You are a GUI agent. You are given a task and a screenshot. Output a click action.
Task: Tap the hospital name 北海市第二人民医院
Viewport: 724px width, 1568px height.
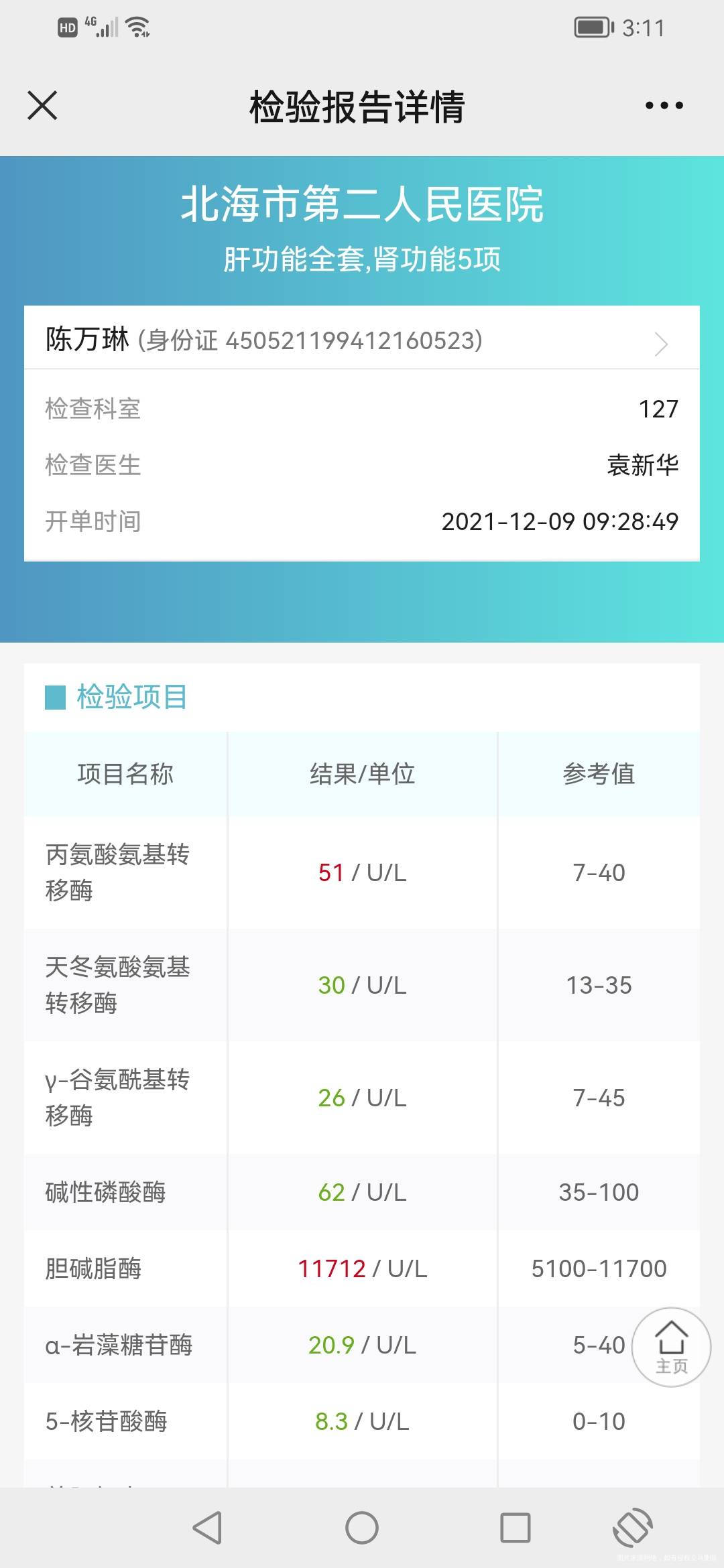[362, 206]
